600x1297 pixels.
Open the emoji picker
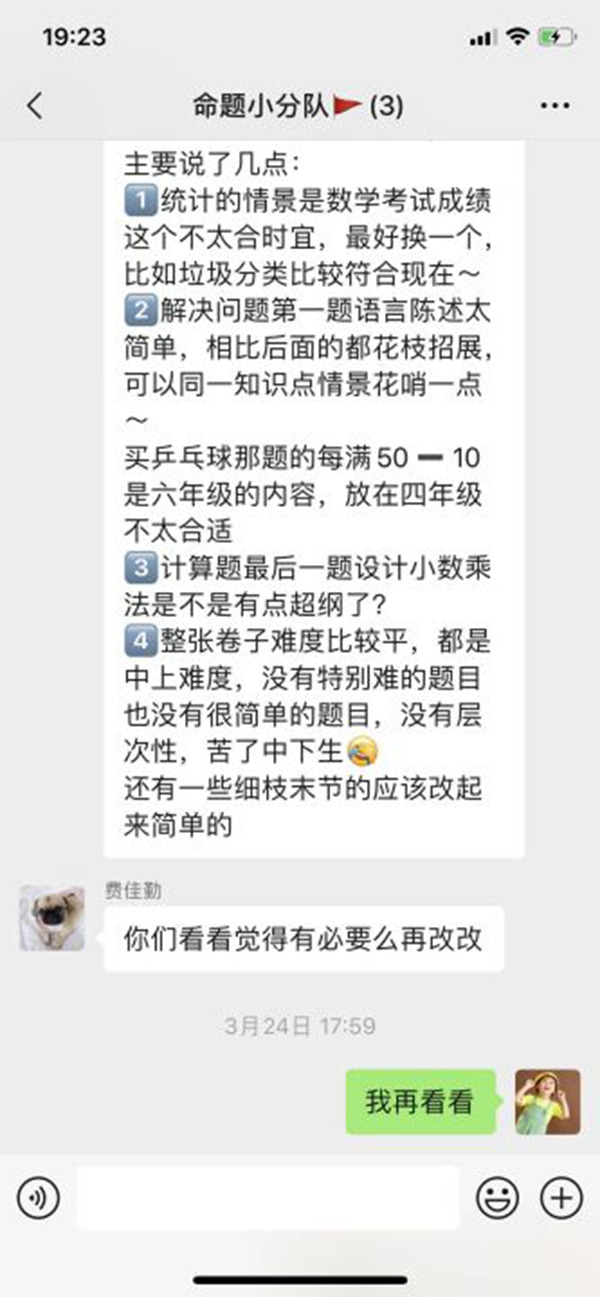(497, 1196)
